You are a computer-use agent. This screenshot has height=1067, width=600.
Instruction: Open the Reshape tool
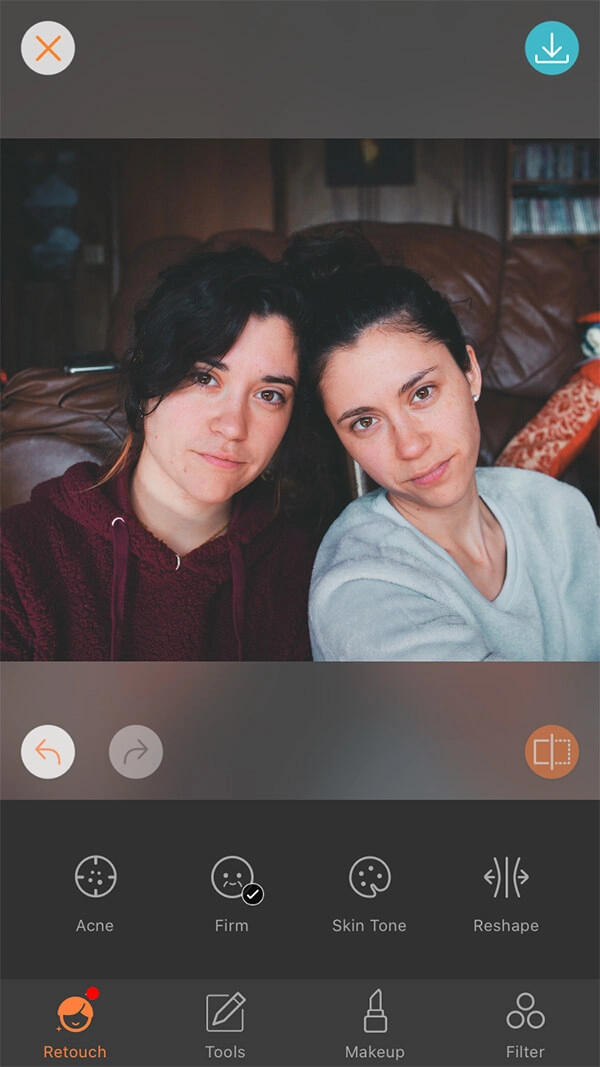click(x=506, y=891)
